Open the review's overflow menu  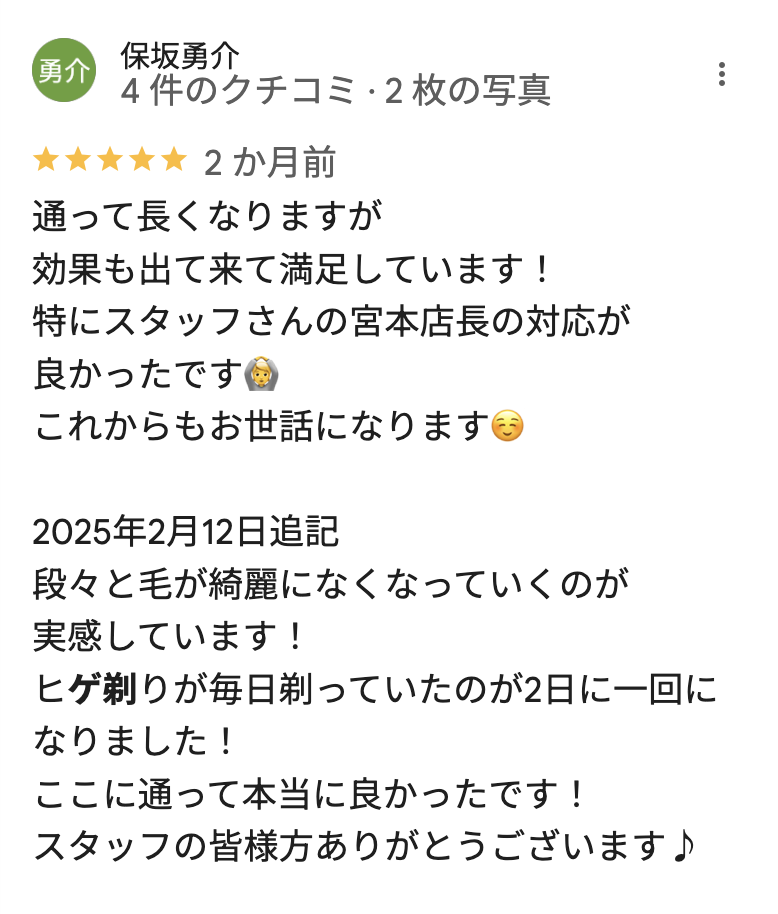coord(722,74)
